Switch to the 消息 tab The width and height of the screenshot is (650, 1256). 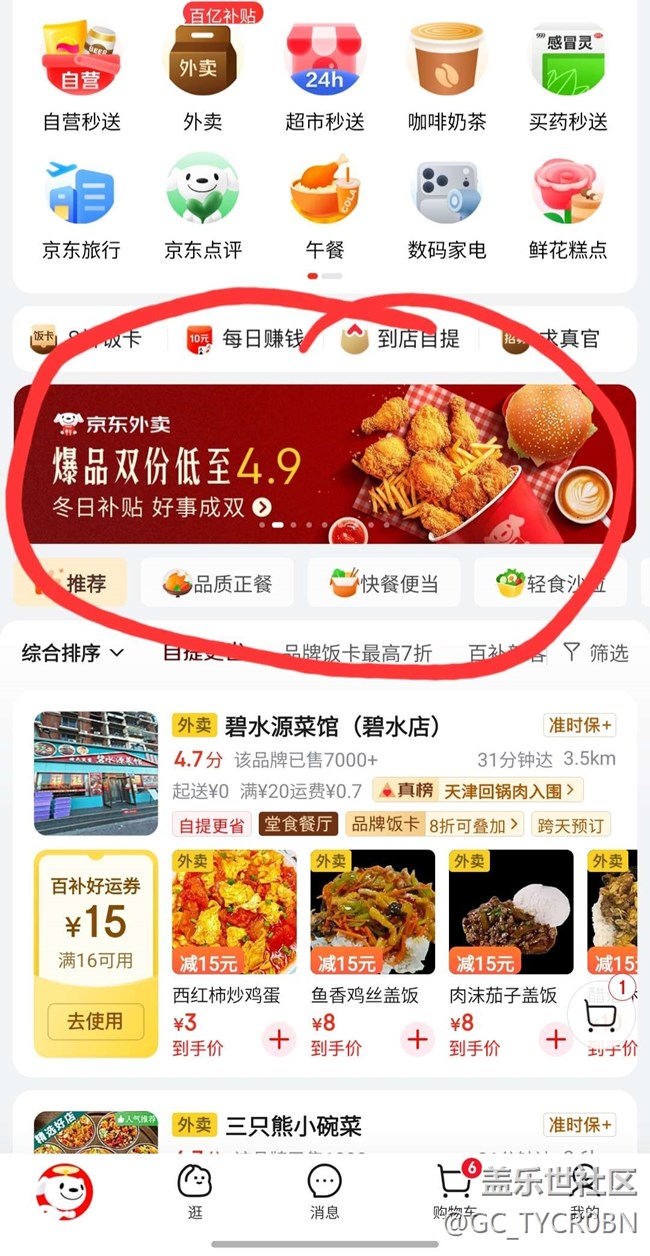tap(324, 1192)
